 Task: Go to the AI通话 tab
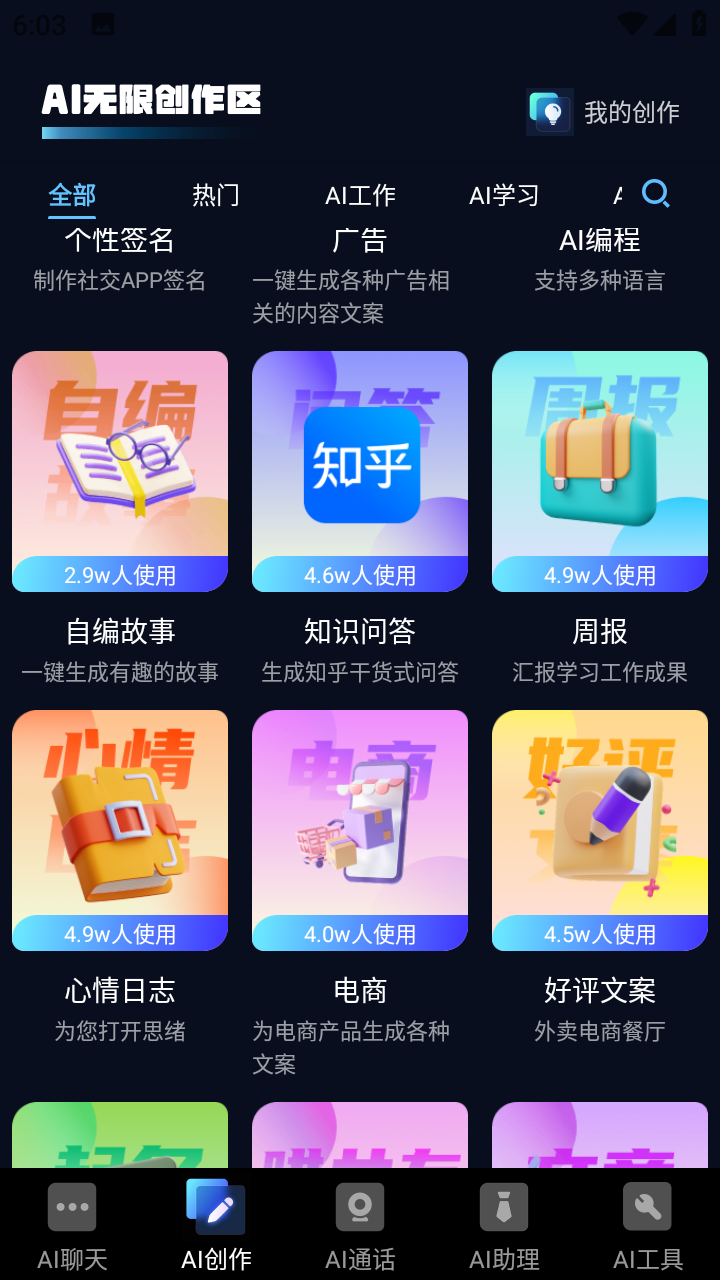coord(360,1224)
